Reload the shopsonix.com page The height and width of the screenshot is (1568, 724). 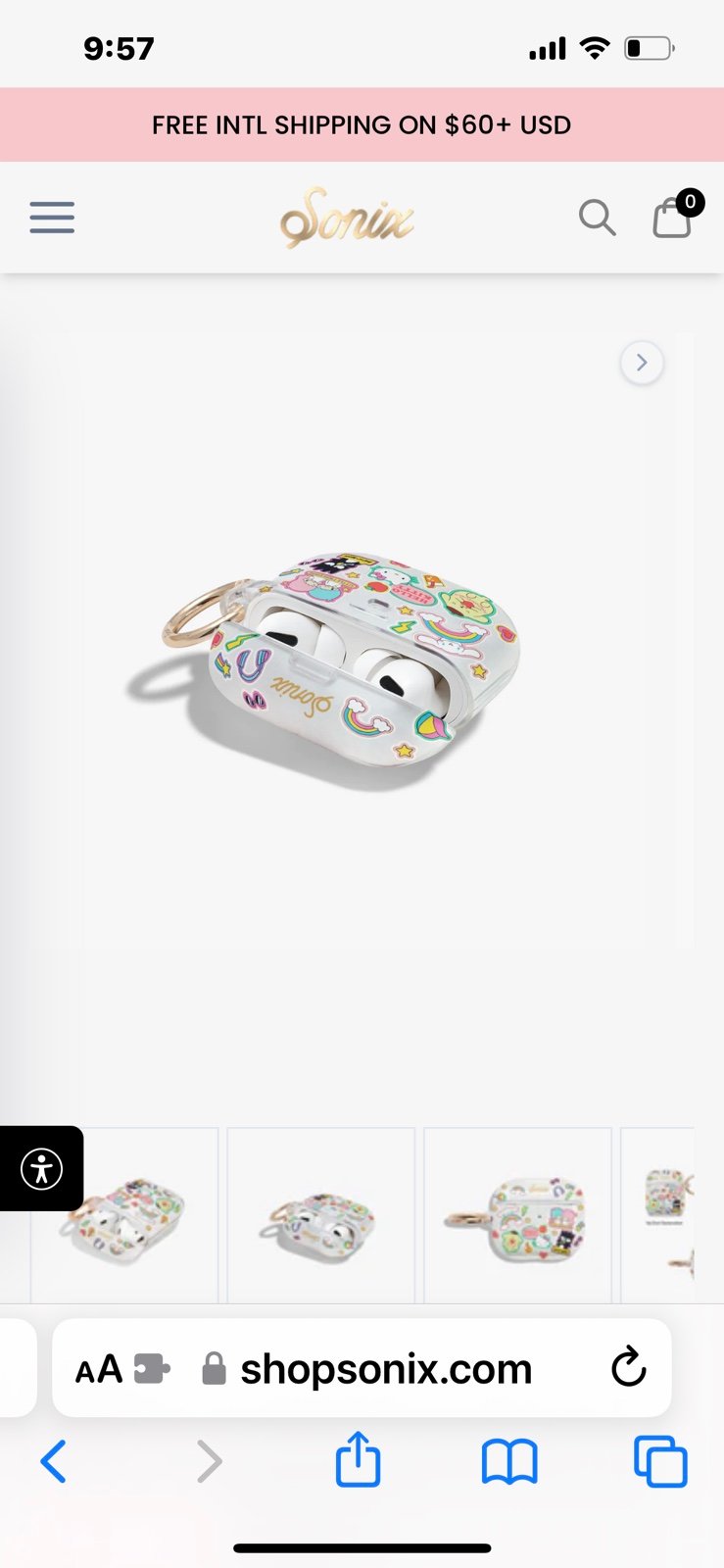tap(628, 1367)
